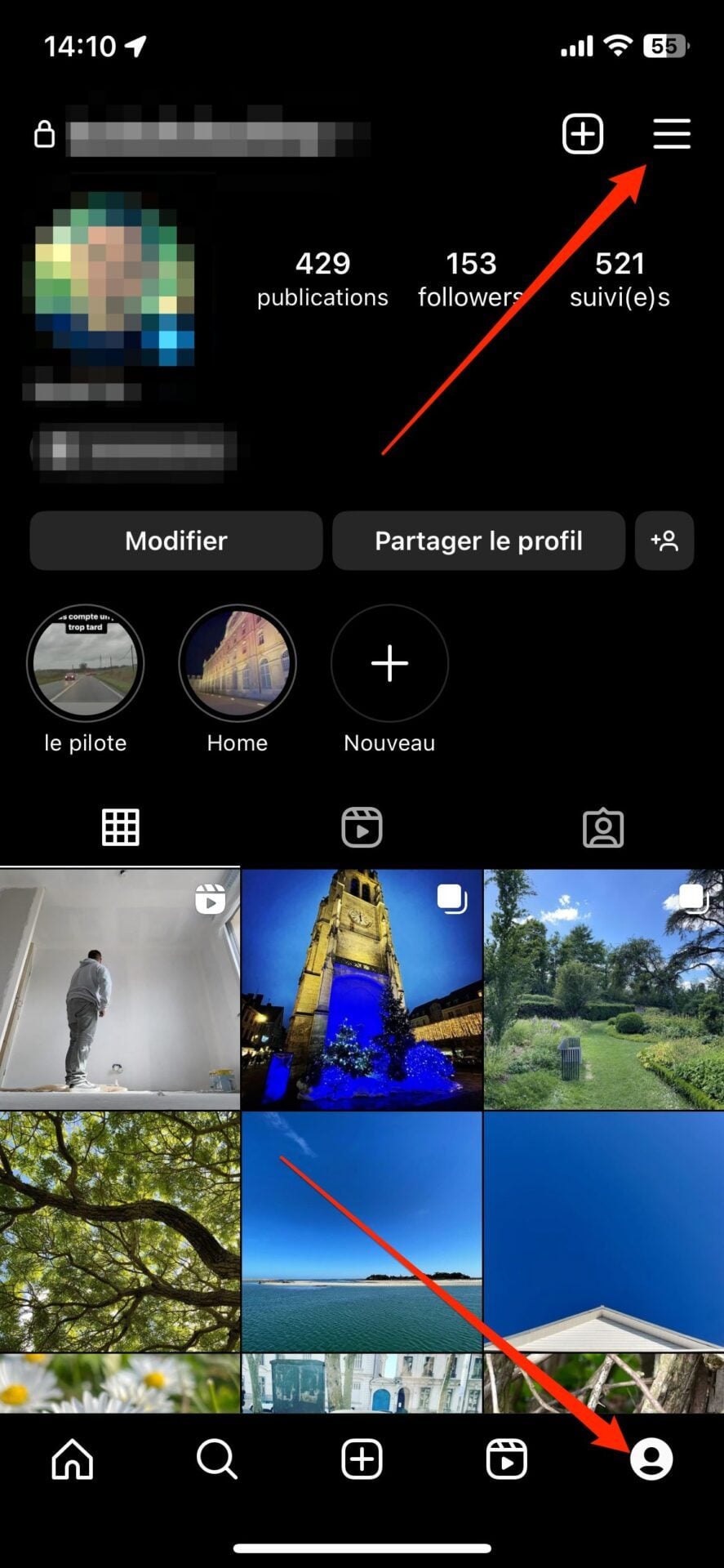Screen dimensions: 724x1568
Task: Tap Partager le profil
Action: tap(478, 541)
